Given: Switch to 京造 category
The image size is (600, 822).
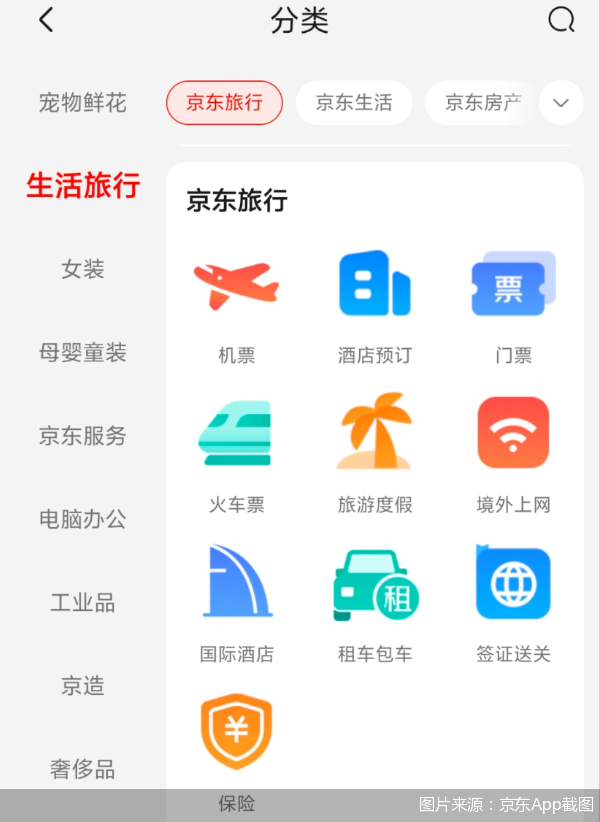Looking at the screenshot, I should point(83,686).
